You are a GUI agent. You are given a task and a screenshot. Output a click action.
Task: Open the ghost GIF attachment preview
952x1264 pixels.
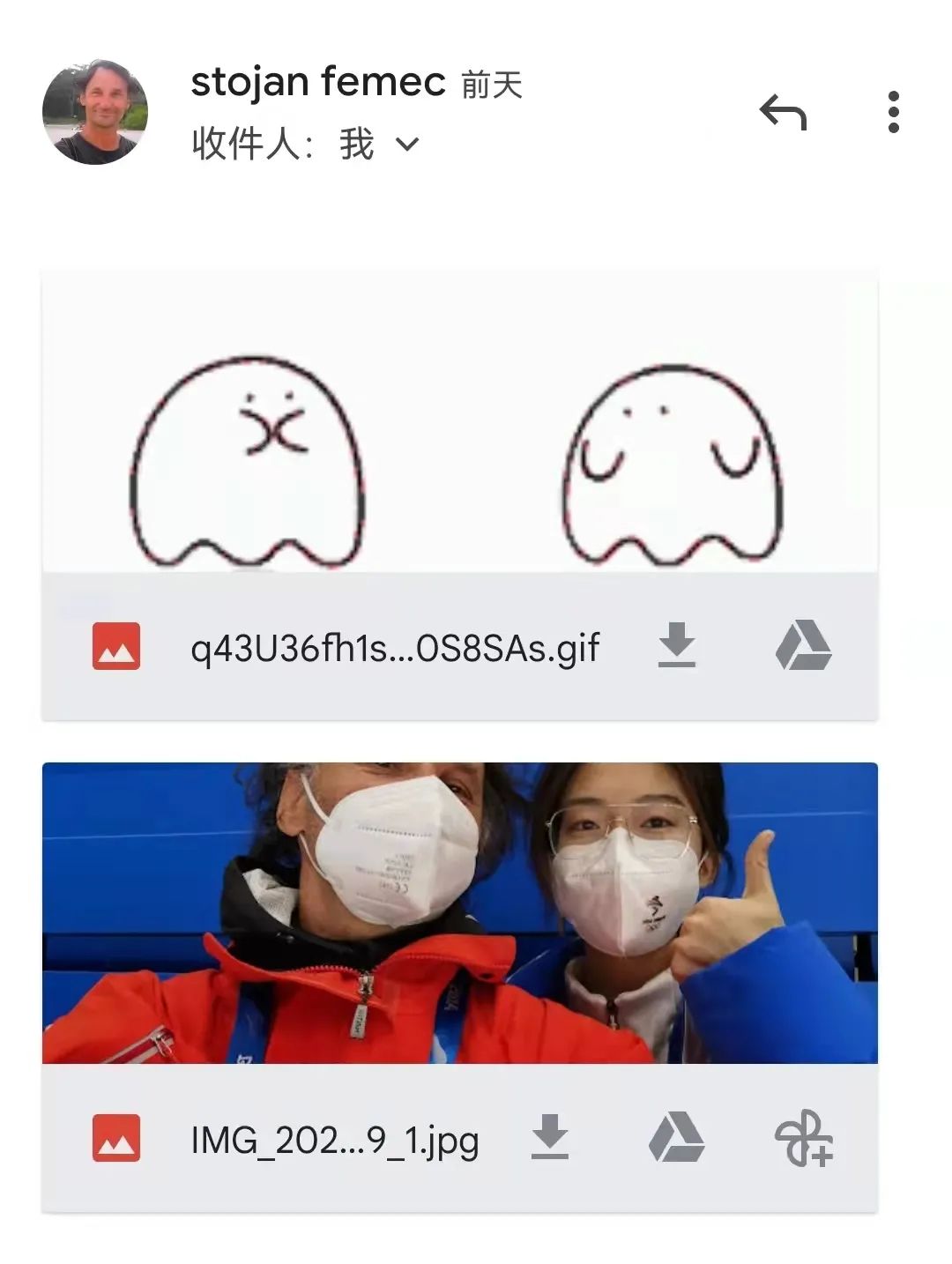point(459,423)
